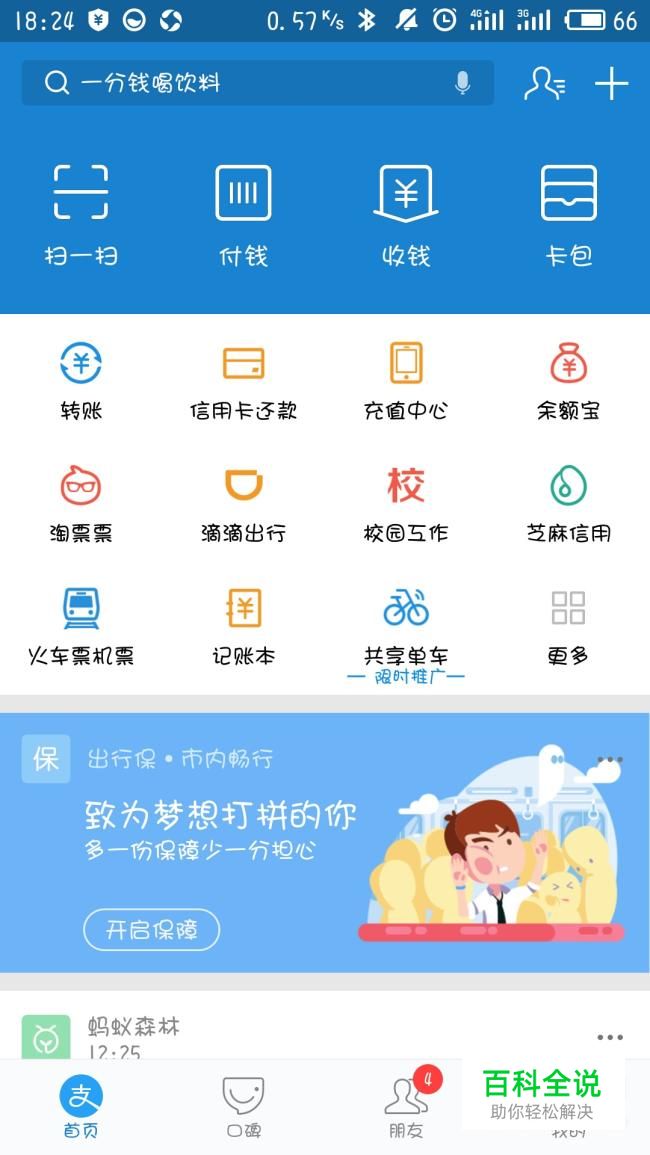Open 付钱 payment code
Viewport: 650px width, 1155px height.
243,213
